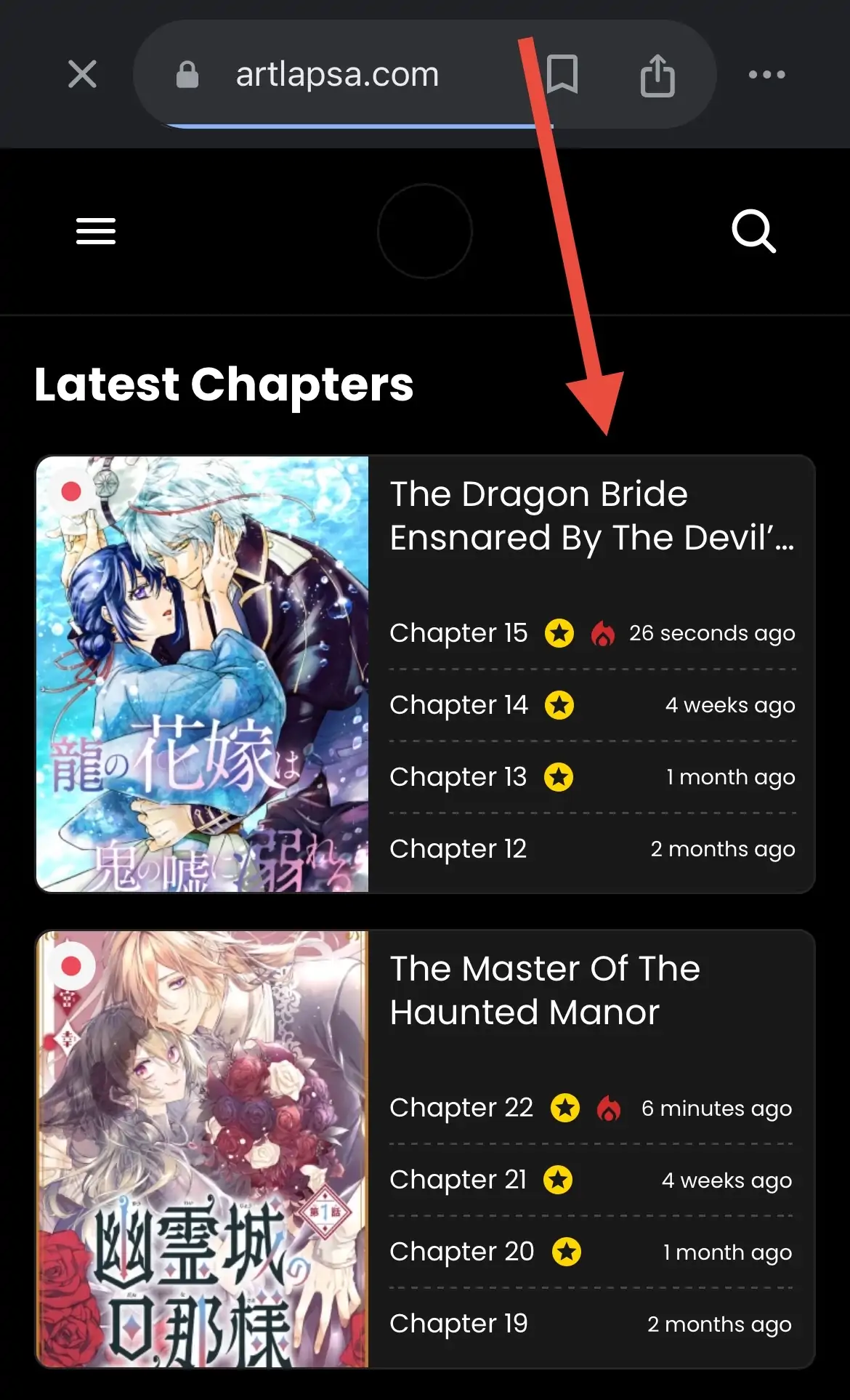Read Chapter 13 of The Dragon Bride
The width and height of the screenshot is (850, 1400).
coord(458,777)
